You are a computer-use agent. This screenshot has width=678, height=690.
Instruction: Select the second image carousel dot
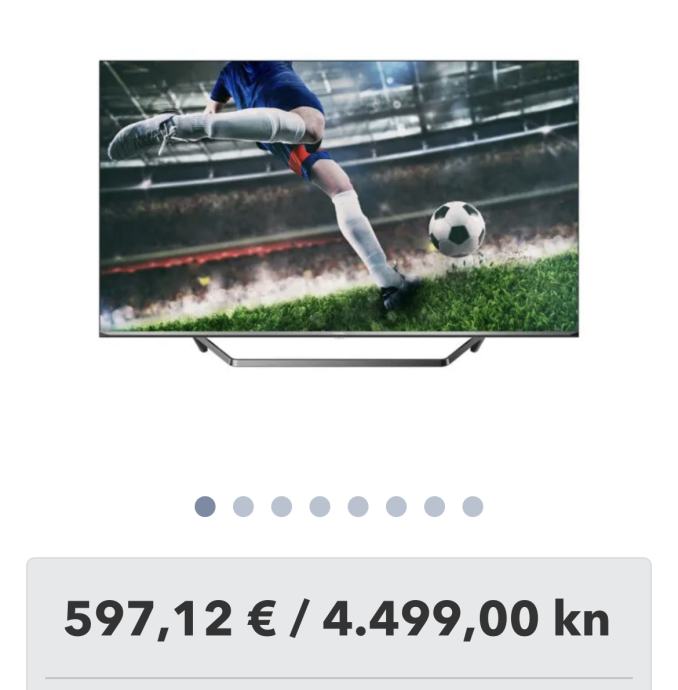tap(243, 506)
